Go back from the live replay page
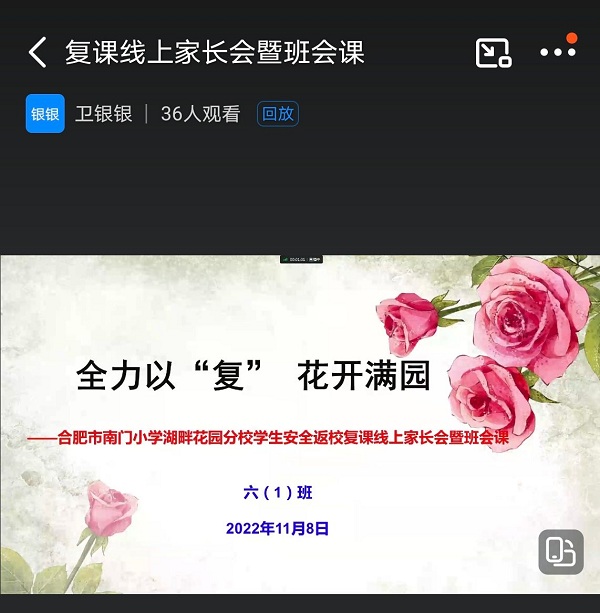 click(37, 52)
